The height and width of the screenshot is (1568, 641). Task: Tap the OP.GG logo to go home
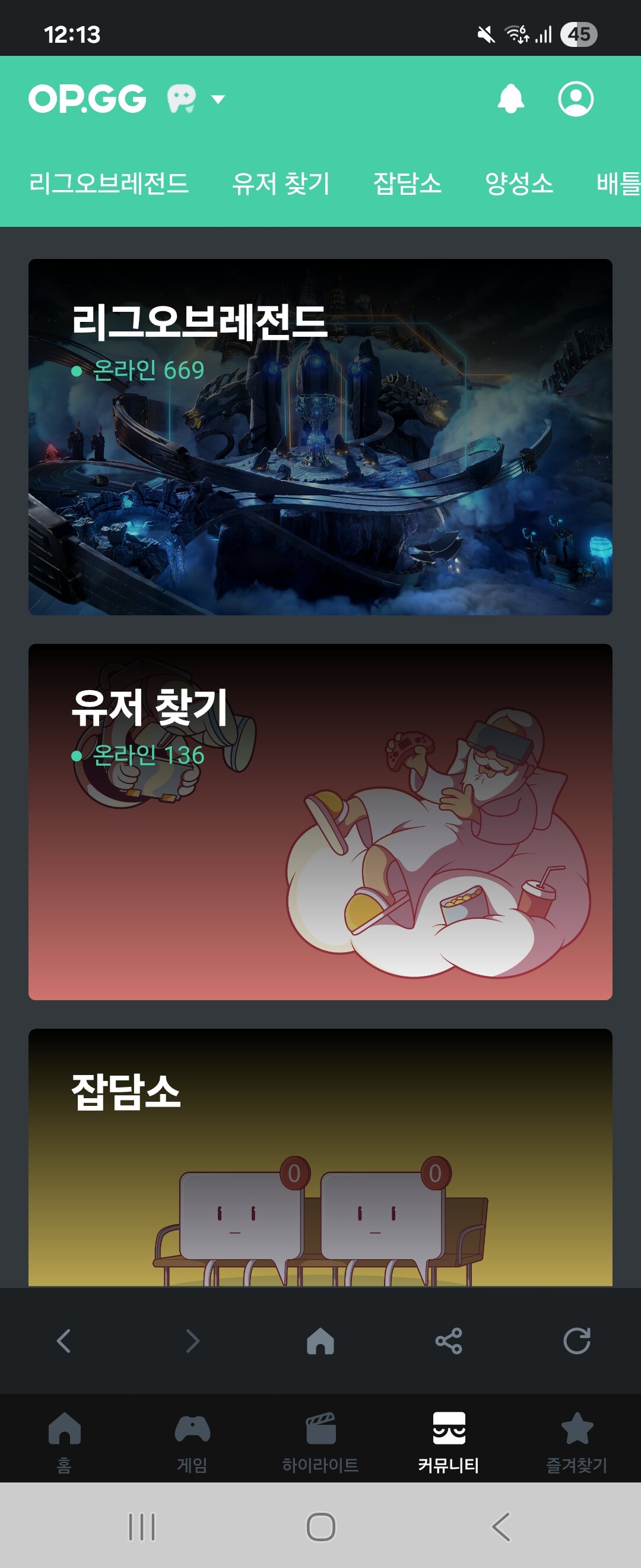pos(88,99)
